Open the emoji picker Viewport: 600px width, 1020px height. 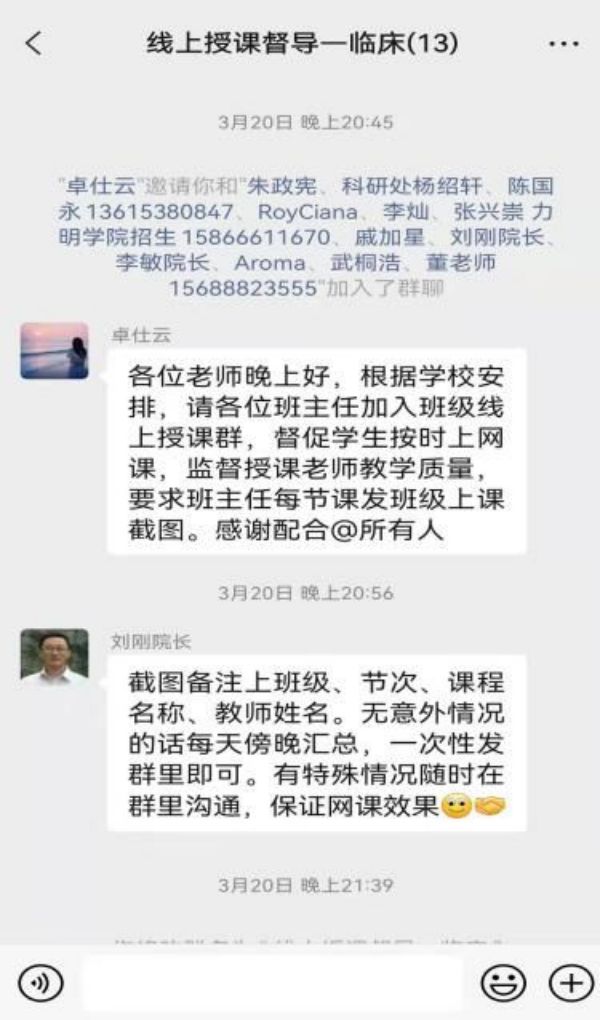pos(503,983)
